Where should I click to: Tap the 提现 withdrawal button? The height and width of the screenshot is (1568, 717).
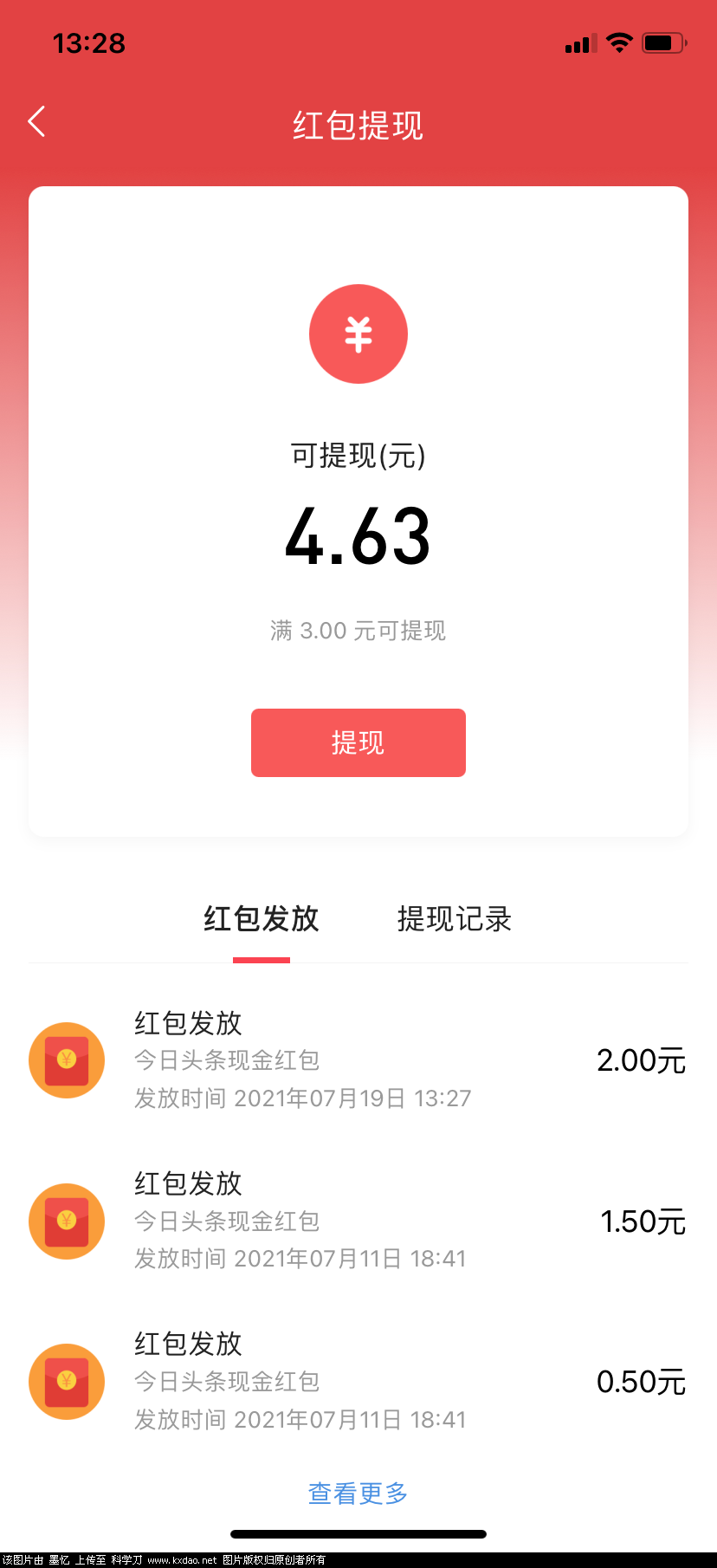[358, 742]
